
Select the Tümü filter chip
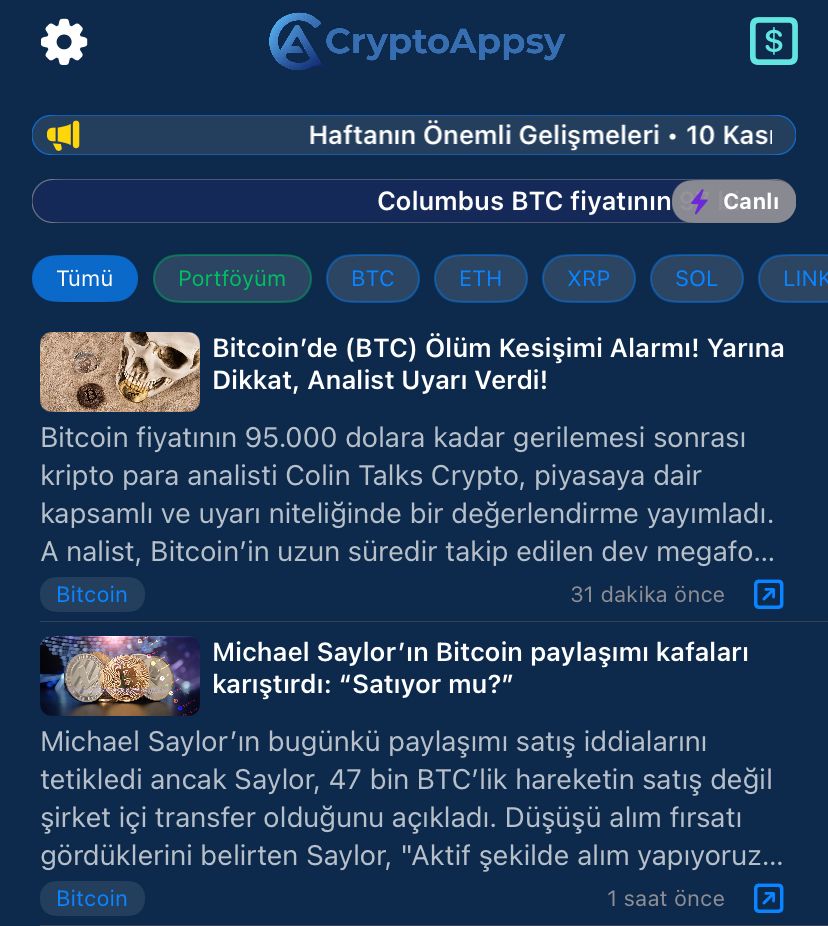(85, 278)
